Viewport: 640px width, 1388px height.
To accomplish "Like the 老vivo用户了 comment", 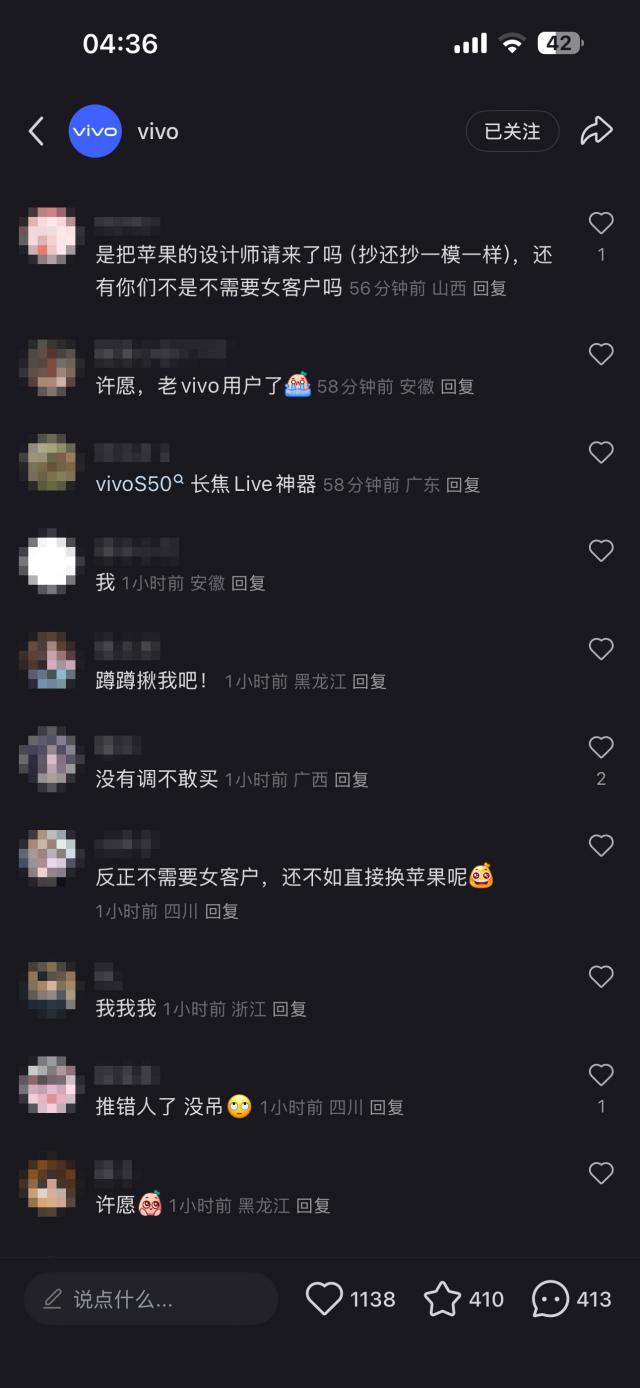I will coord(600,354).
